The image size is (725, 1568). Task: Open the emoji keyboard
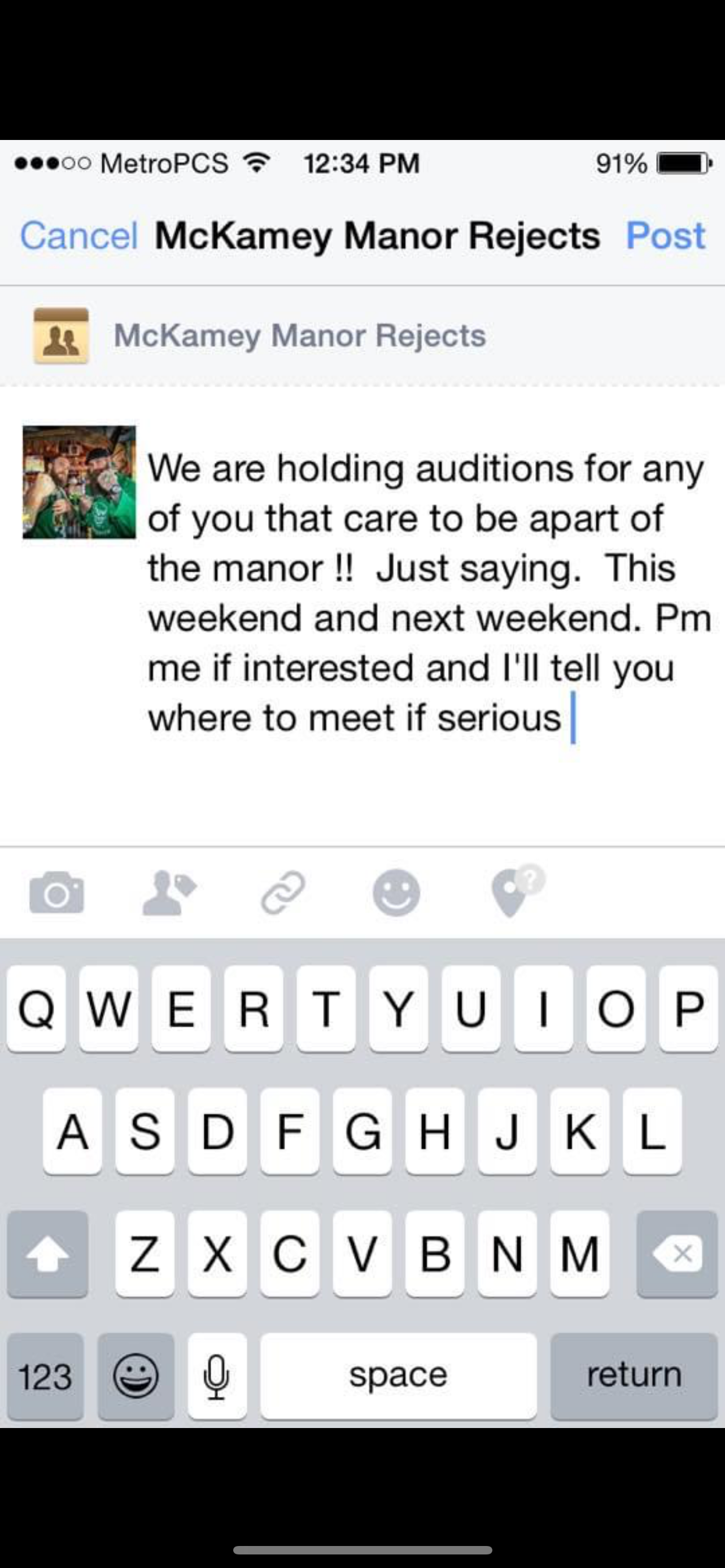coord(136,1376)
